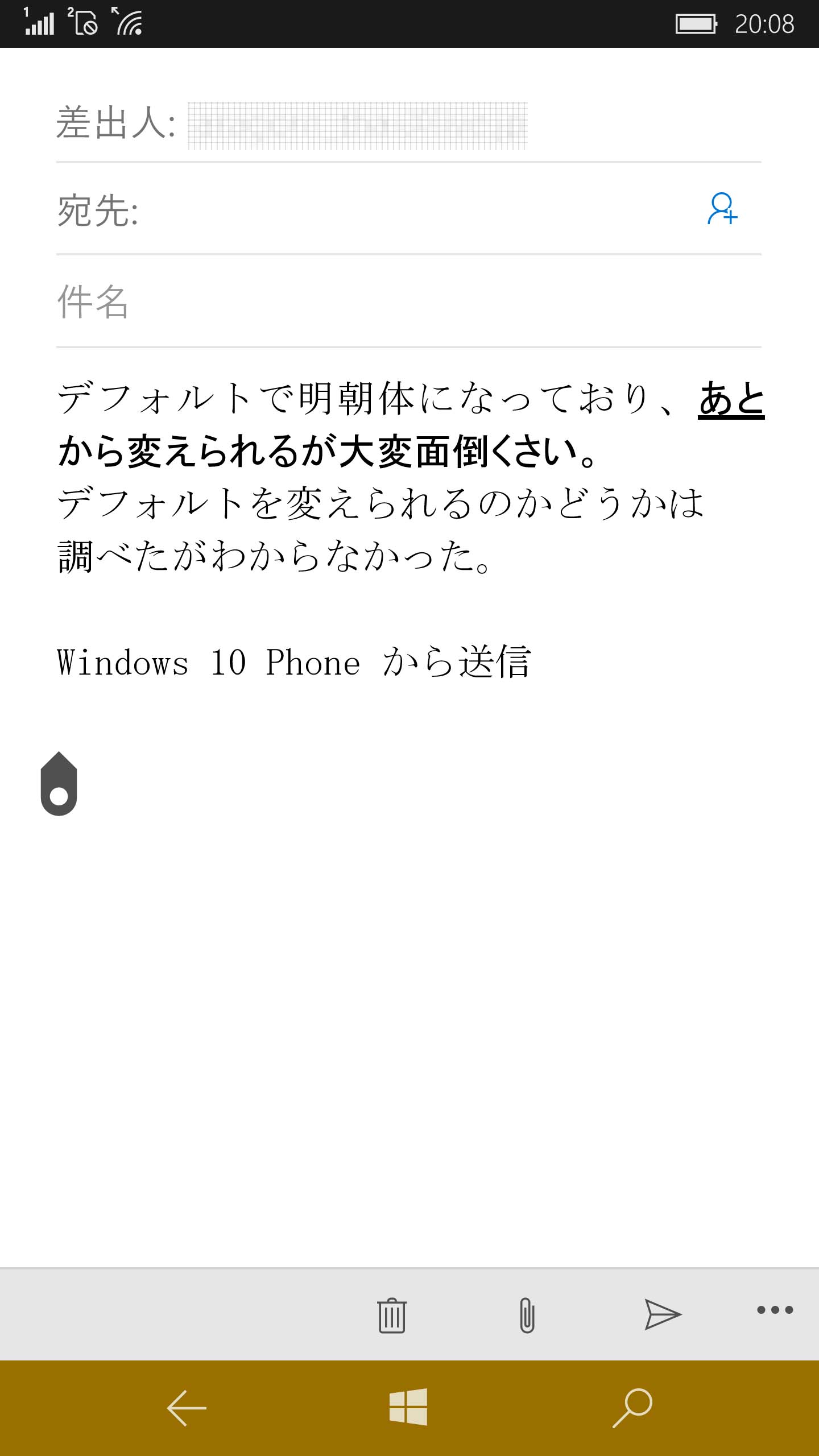Add a contact to the recipients

point(722,209)
